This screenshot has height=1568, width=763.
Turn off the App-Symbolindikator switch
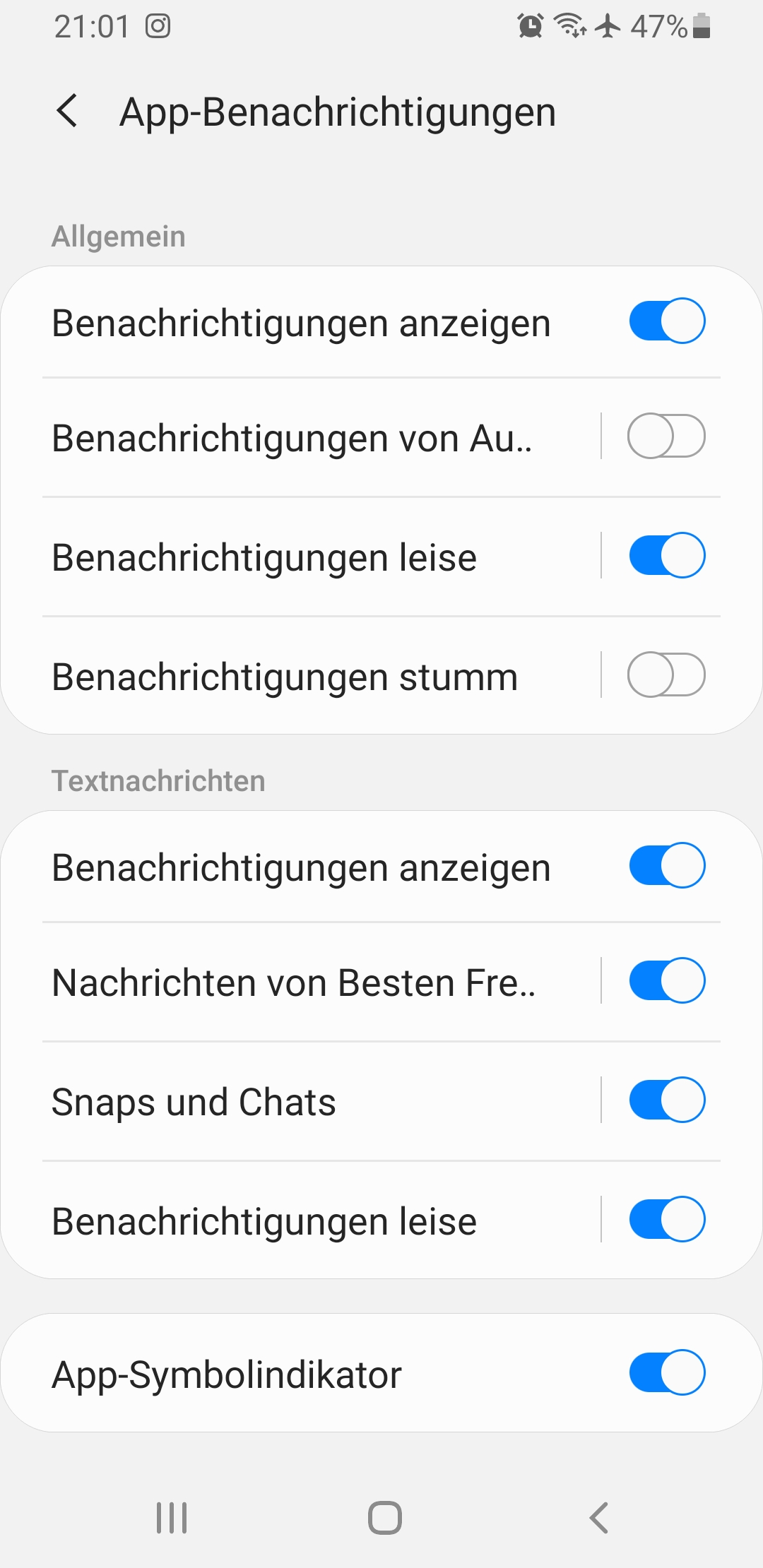click(x=666, y=1373)
